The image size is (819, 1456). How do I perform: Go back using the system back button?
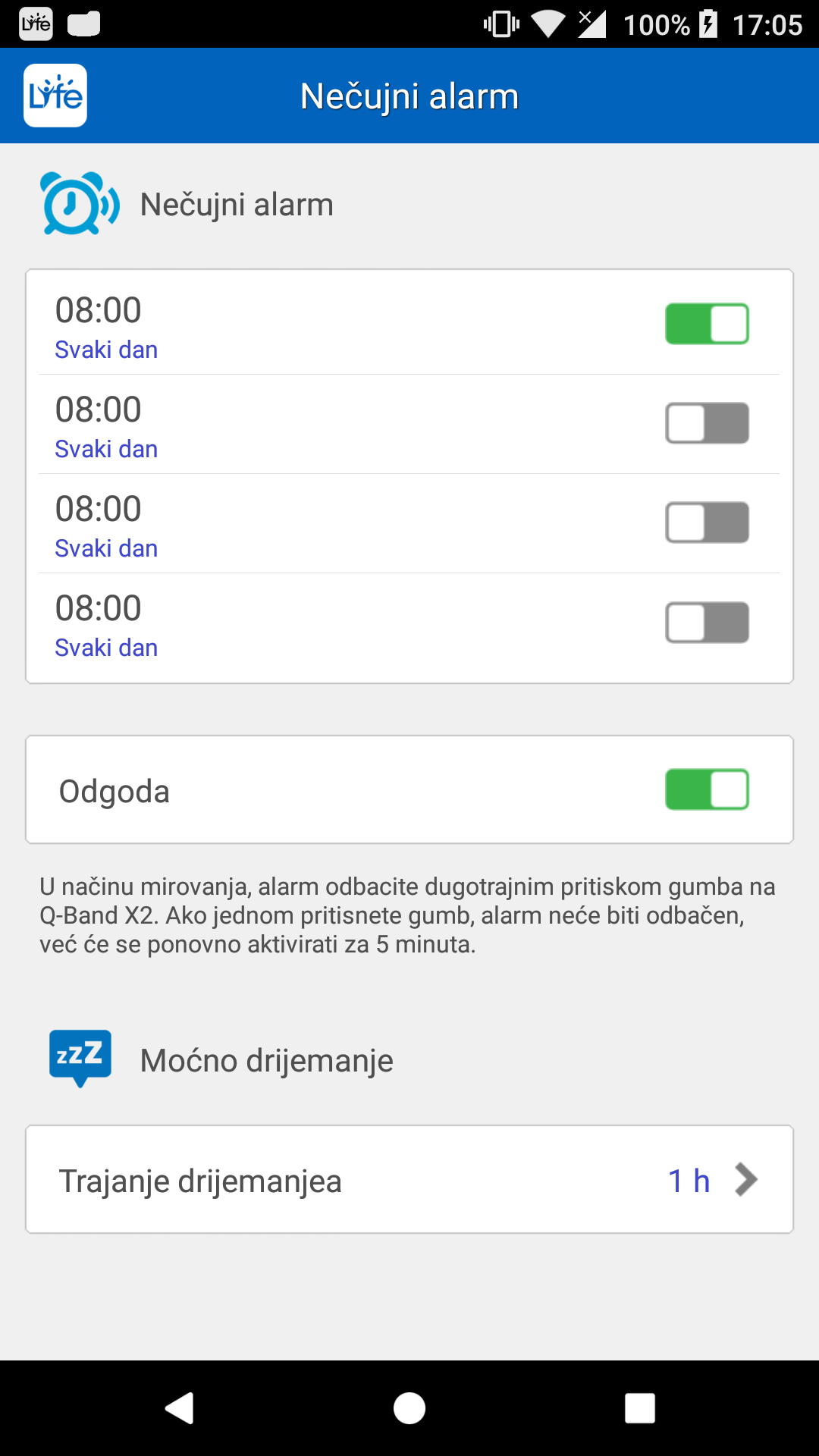coord(180,1408)
